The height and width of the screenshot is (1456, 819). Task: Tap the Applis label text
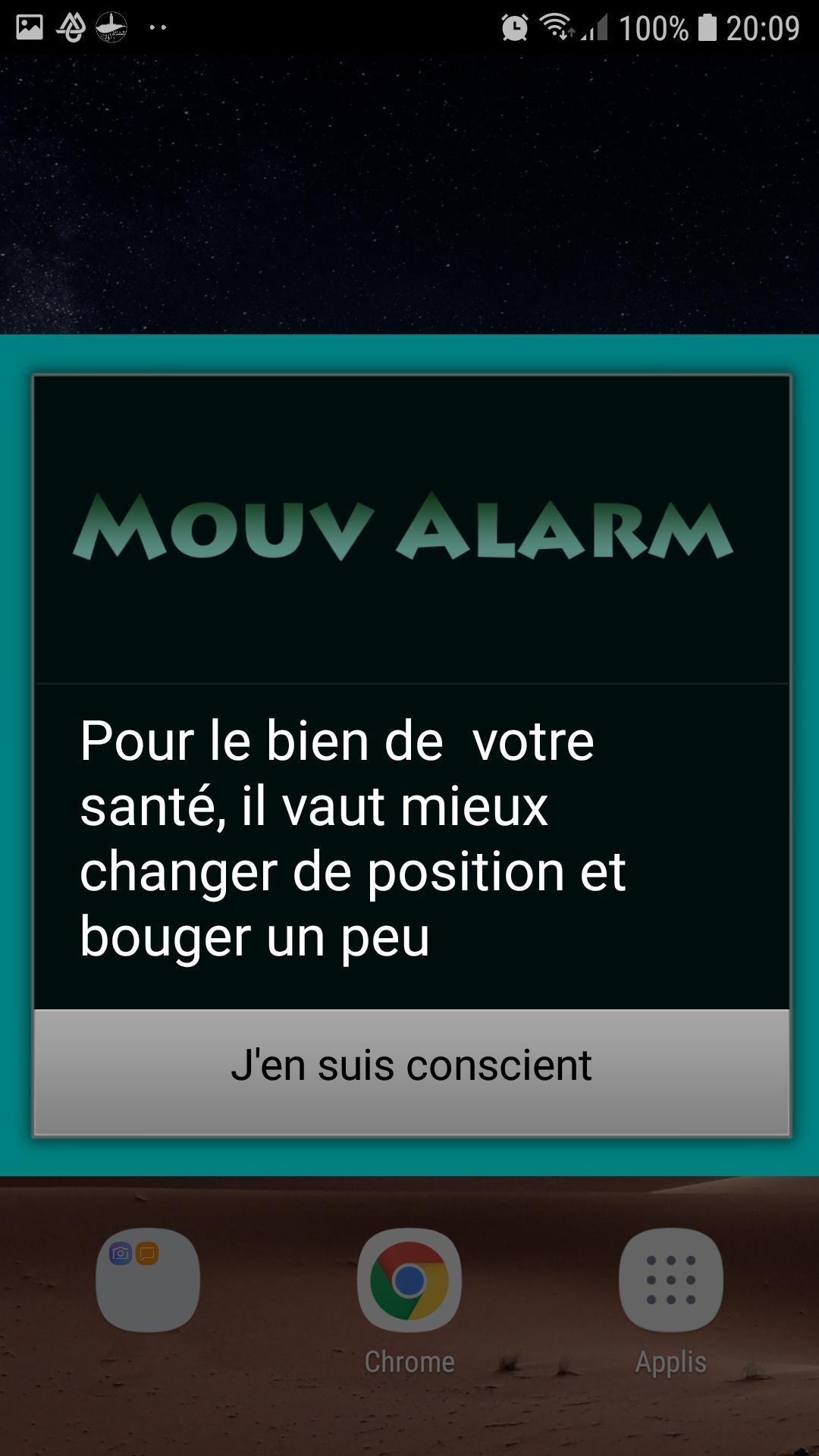[x=670, y=1361]
